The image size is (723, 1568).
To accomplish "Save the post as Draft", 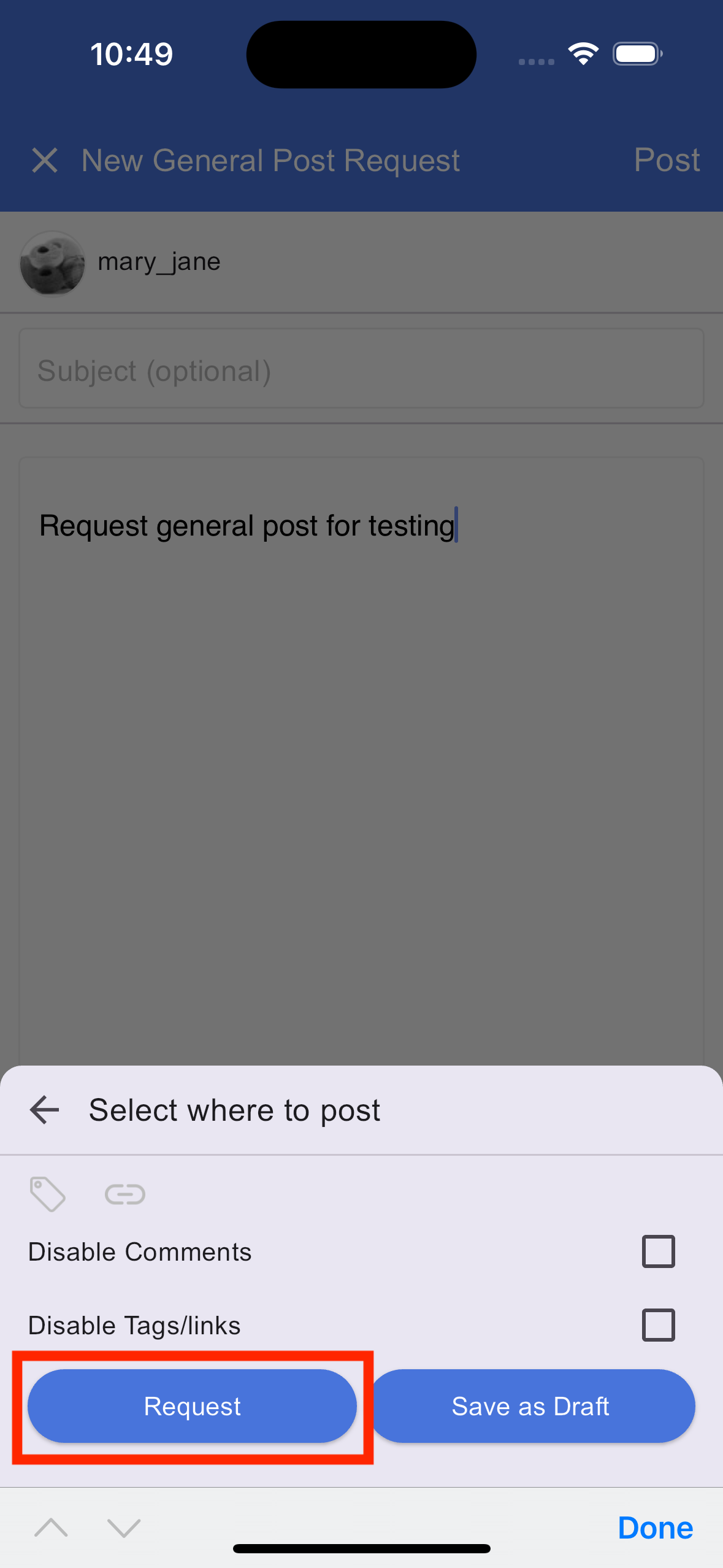I will coord(532,1406).
